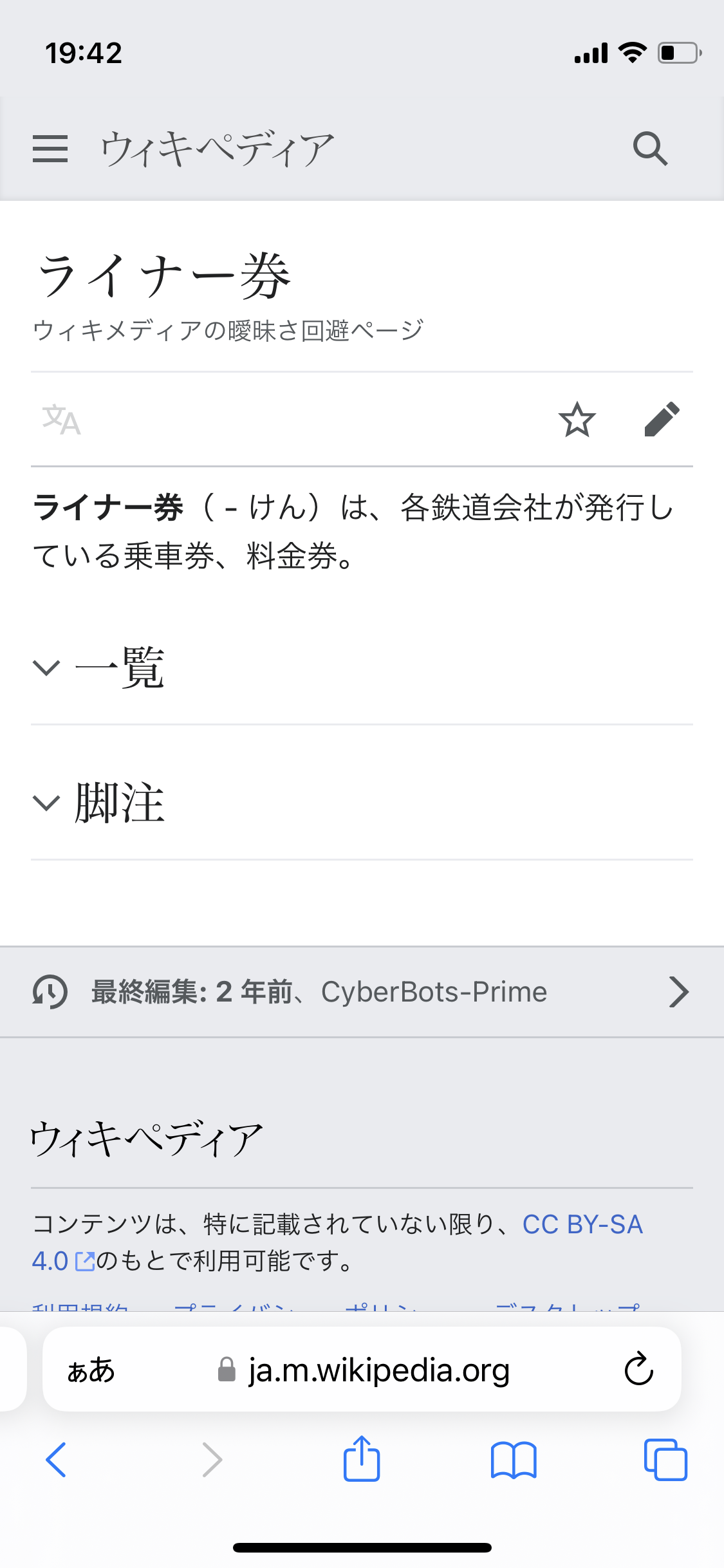Tap the ウィキペディア header logo

tap(218, 149)
